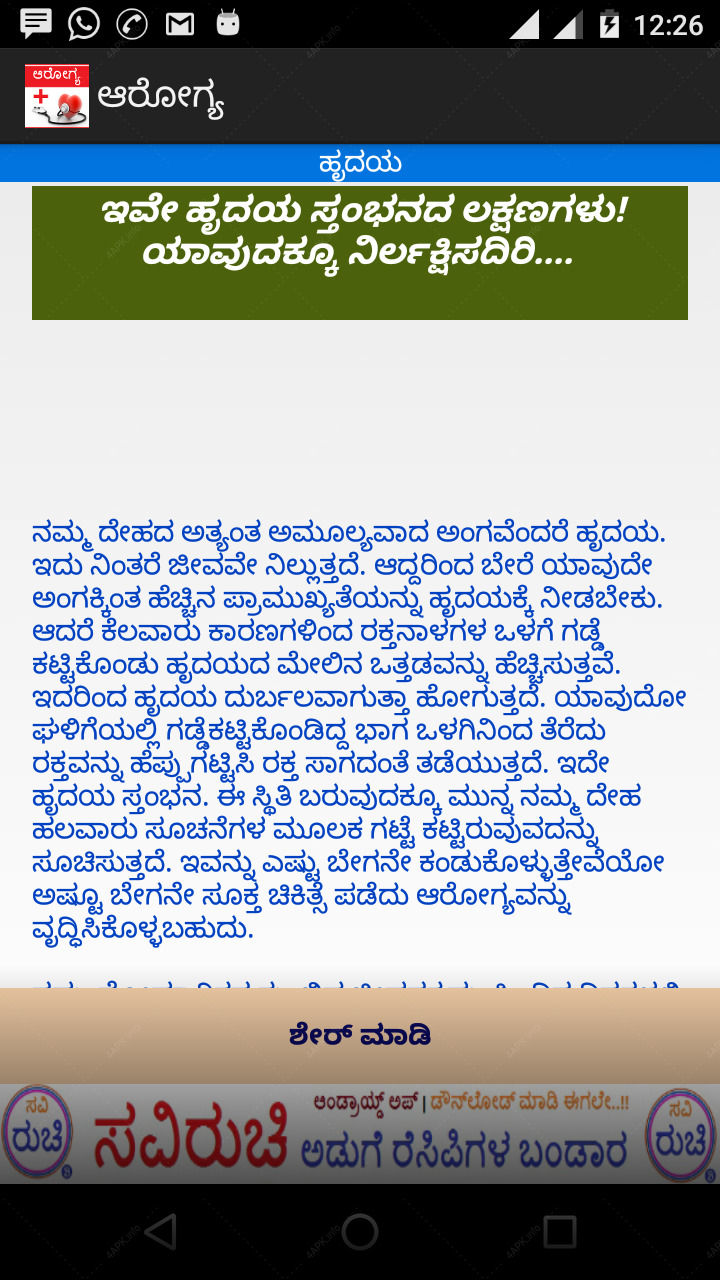Go back using the system back button

[x=160, y=1232]
